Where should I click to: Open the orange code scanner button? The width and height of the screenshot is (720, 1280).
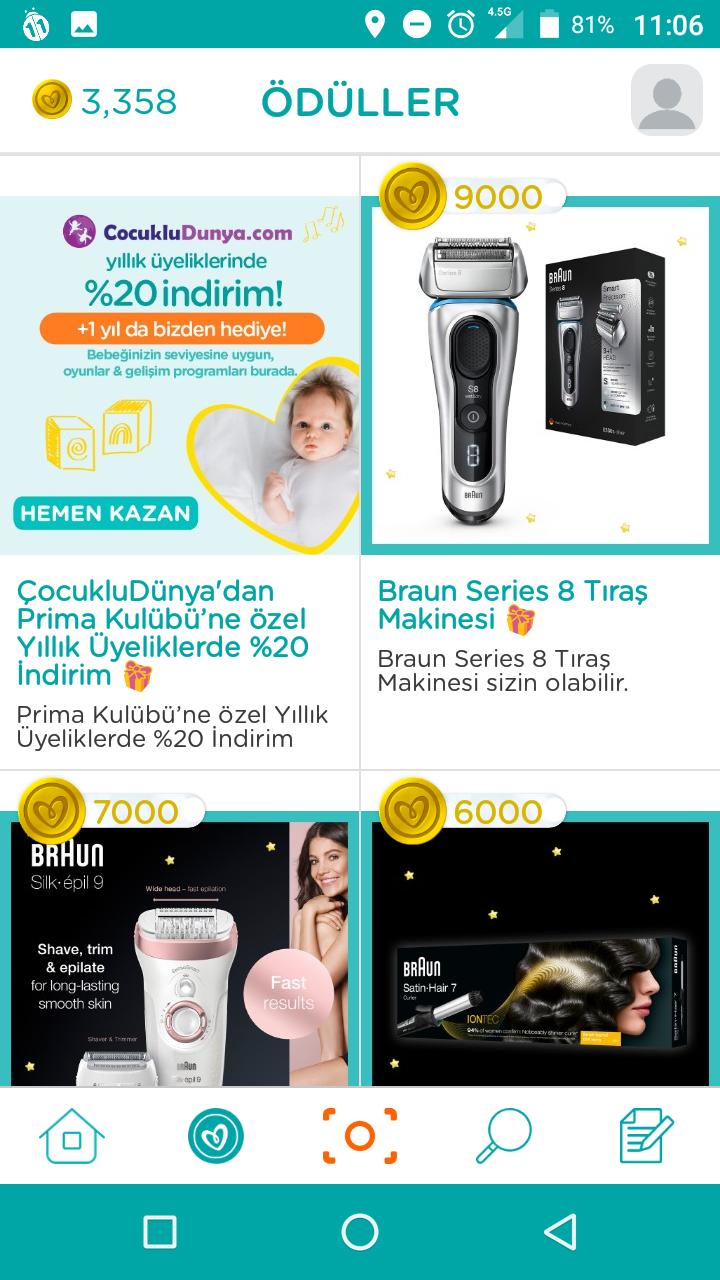[x=360, y=1136]
